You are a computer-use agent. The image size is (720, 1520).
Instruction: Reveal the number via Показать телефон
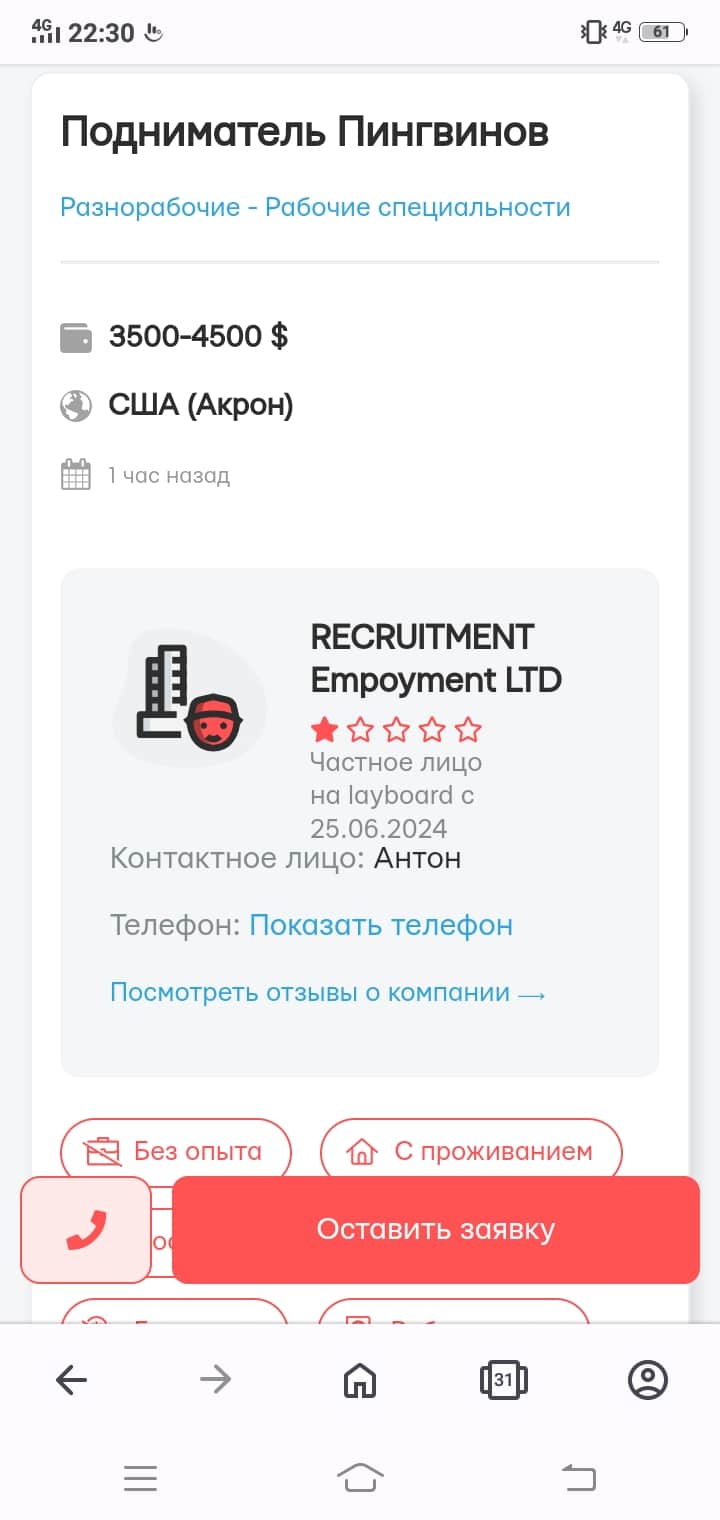point(381,925)
